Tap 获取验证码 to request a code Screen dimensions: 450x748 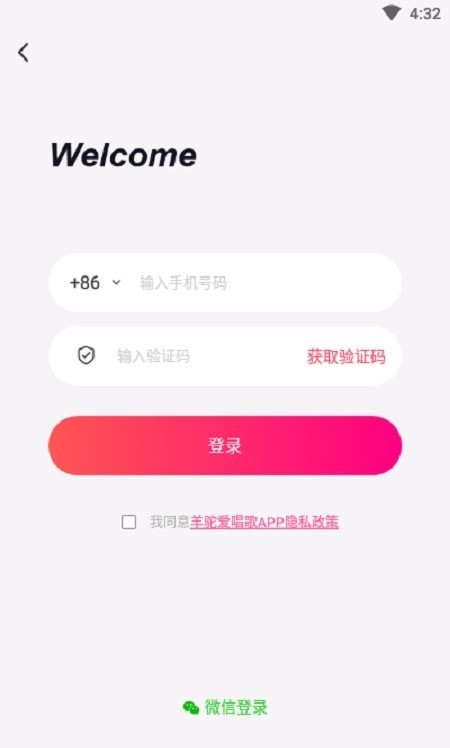tap(346, 356)
